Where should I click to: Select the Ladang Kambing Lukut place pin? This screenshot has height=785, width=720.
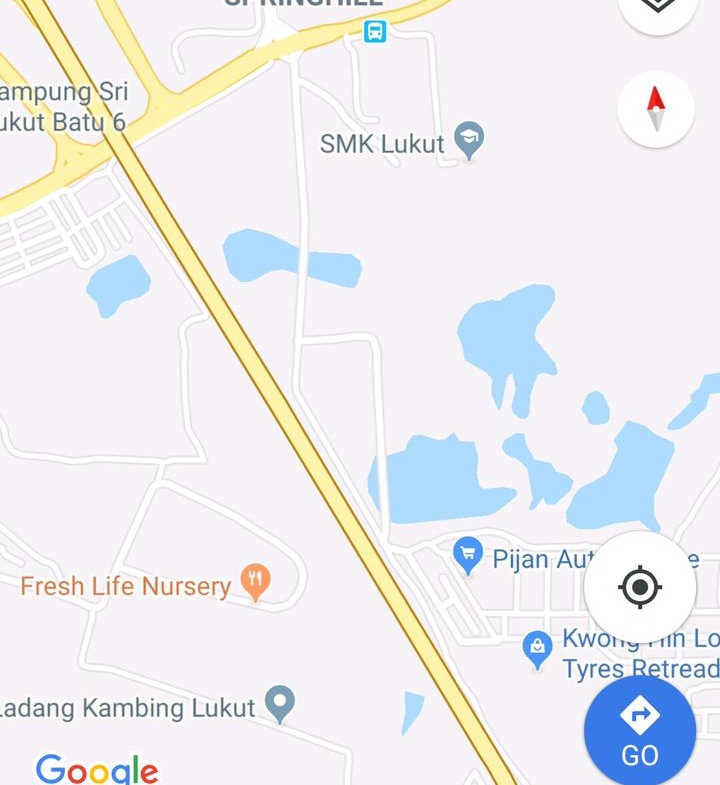280,704
